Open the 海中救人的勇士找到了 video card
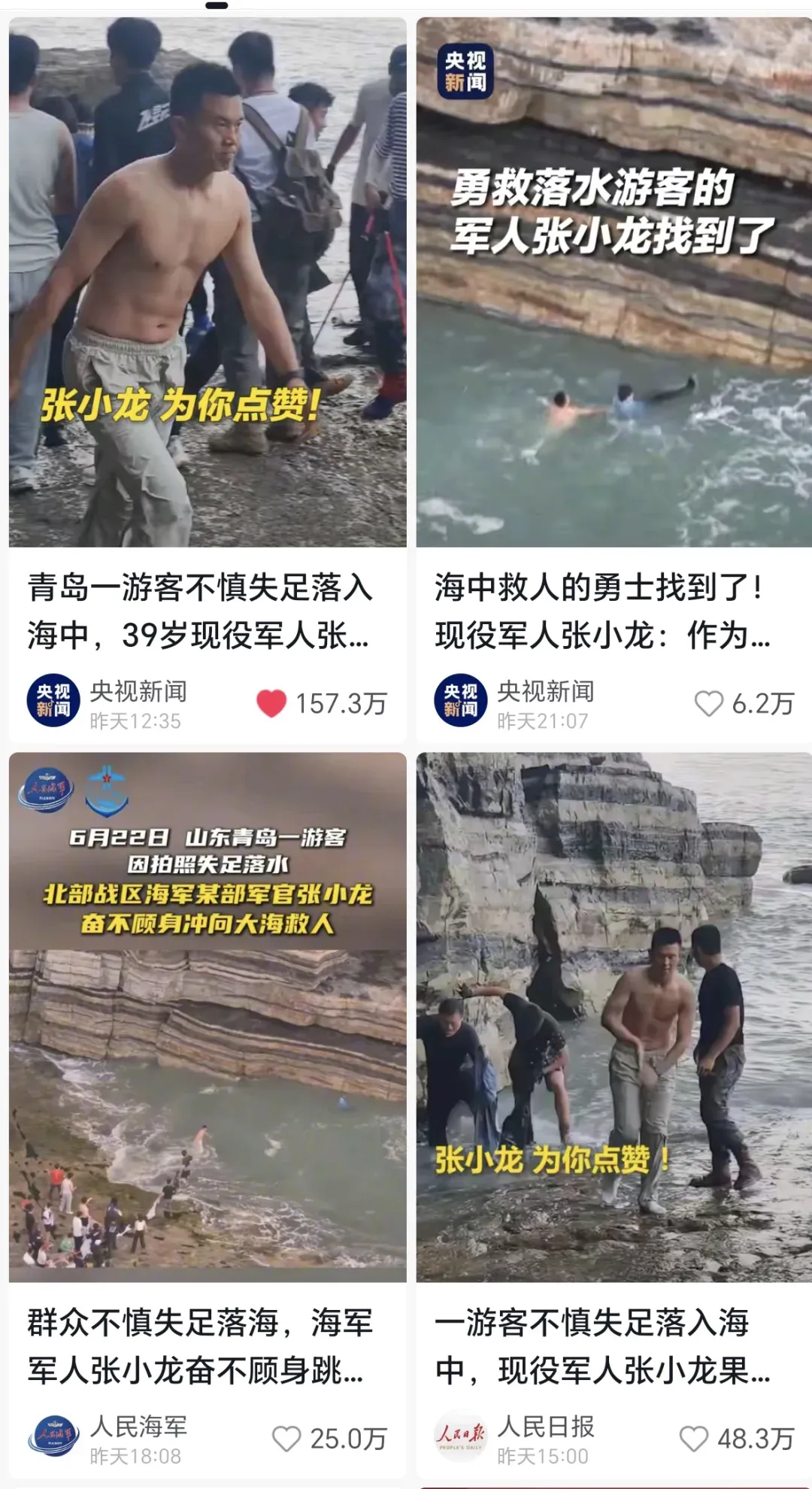Viewport: 812px width, 1489px height. click(614, 283)
